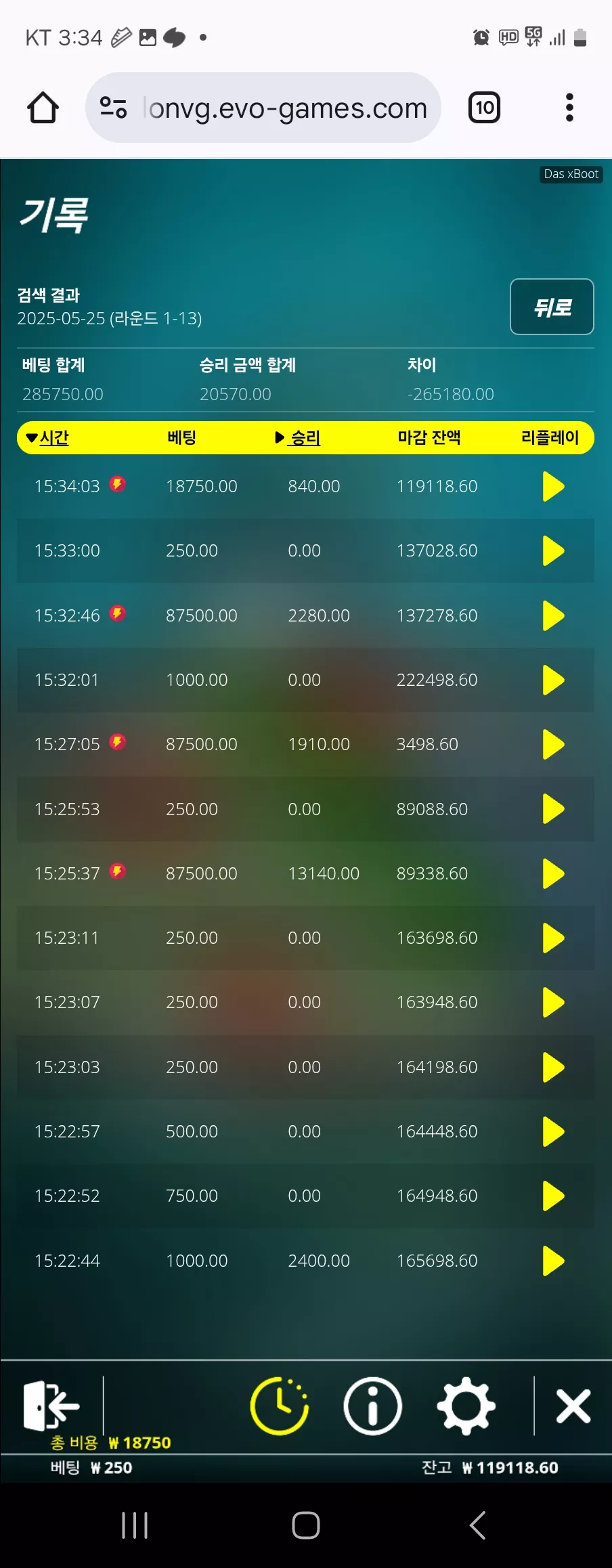Go to the browser home page
This screenshot has width=612, height=1568.
43,107
